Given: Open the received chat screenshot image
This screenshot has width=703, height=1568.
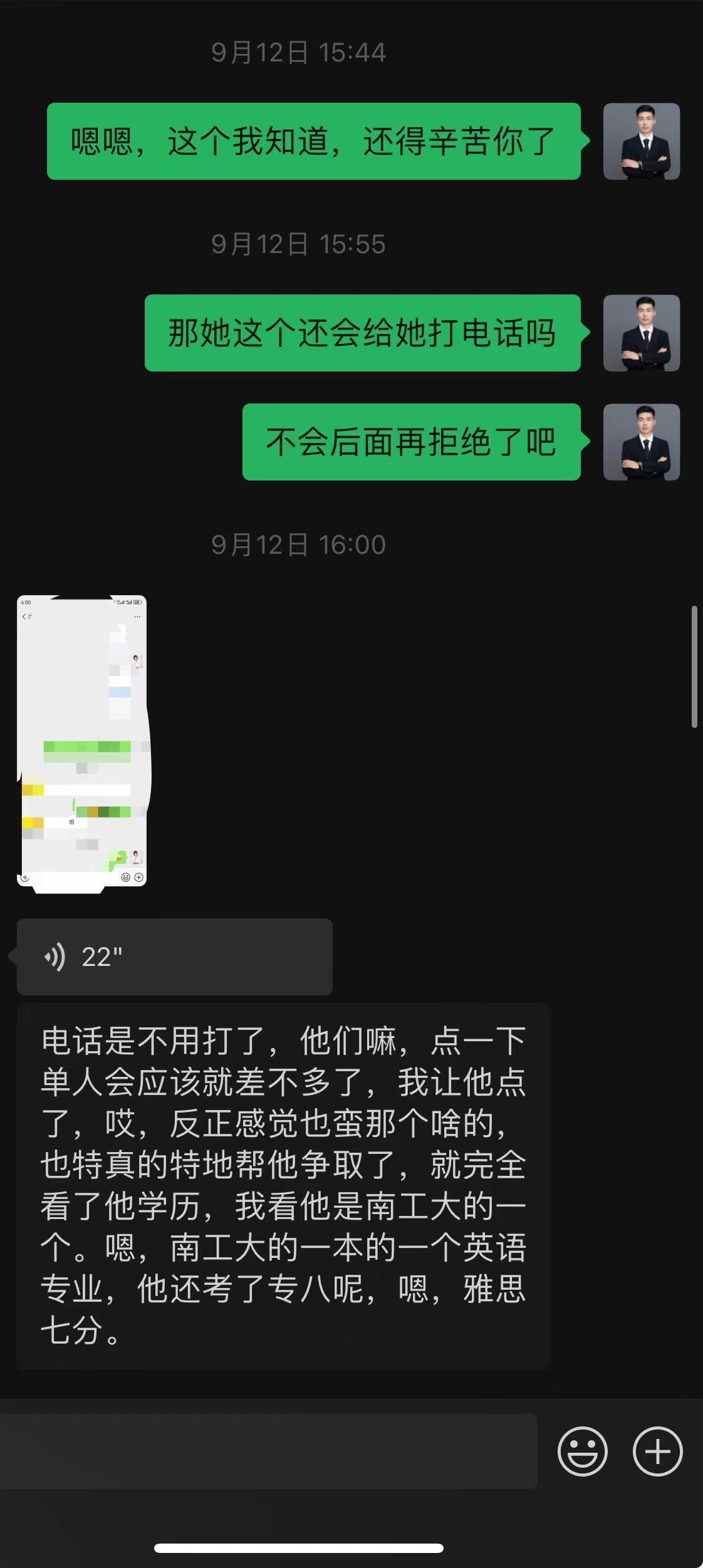Looking at the screenshot, I should (84, 744).
